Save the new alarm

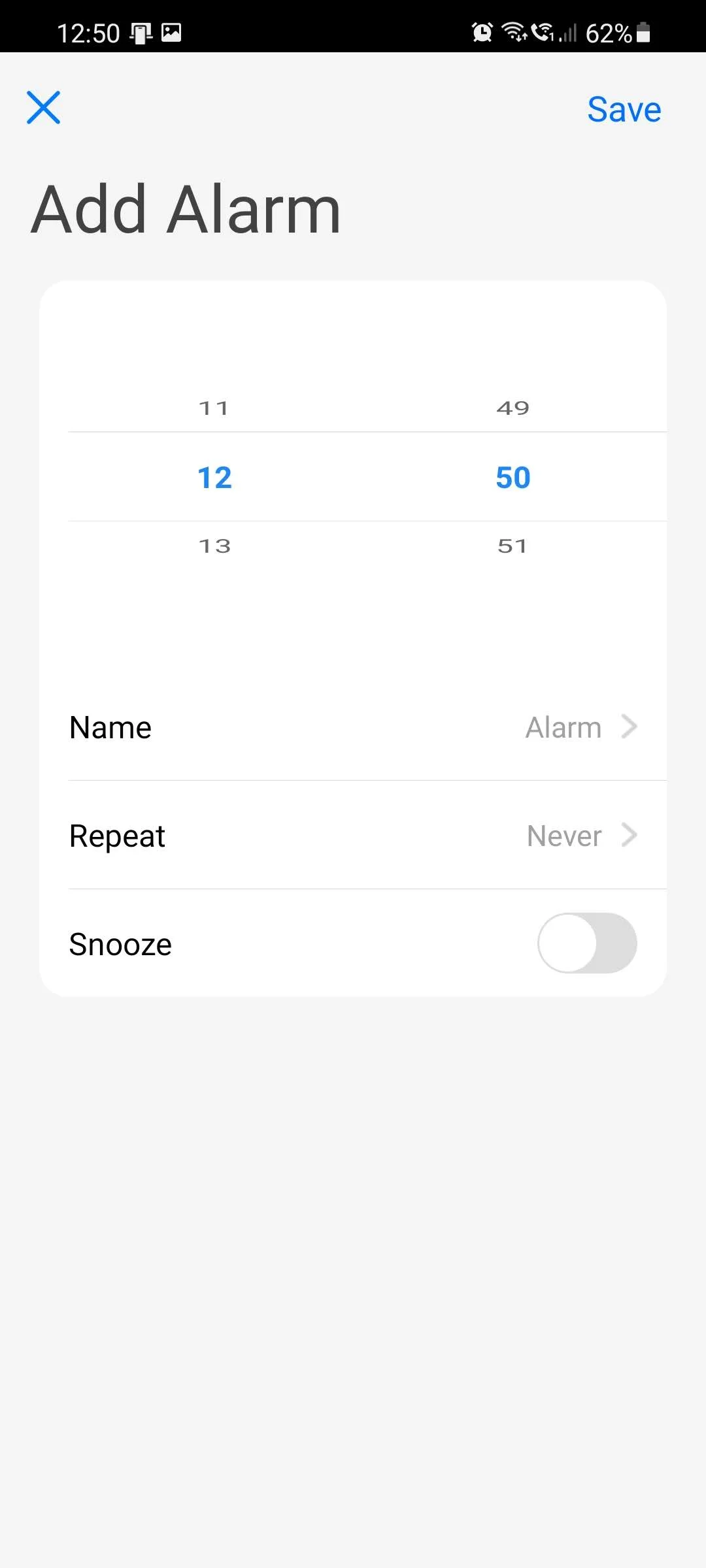tap(624, 109)
